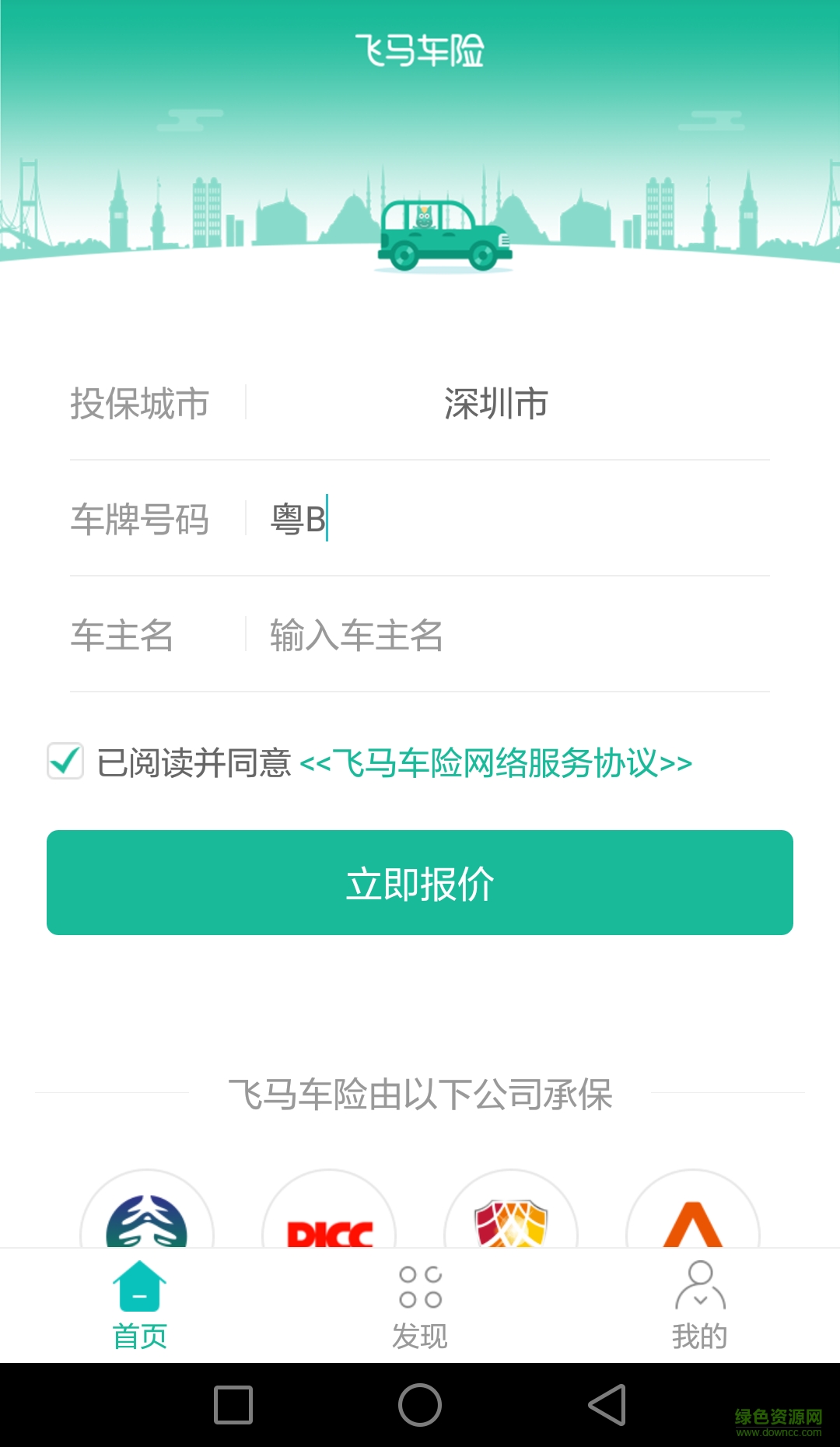Screen dimensions: 840x1447
Task: Select the blue wings insurer logo on left
Action: pyautogui.click(x=148, y=1229)
